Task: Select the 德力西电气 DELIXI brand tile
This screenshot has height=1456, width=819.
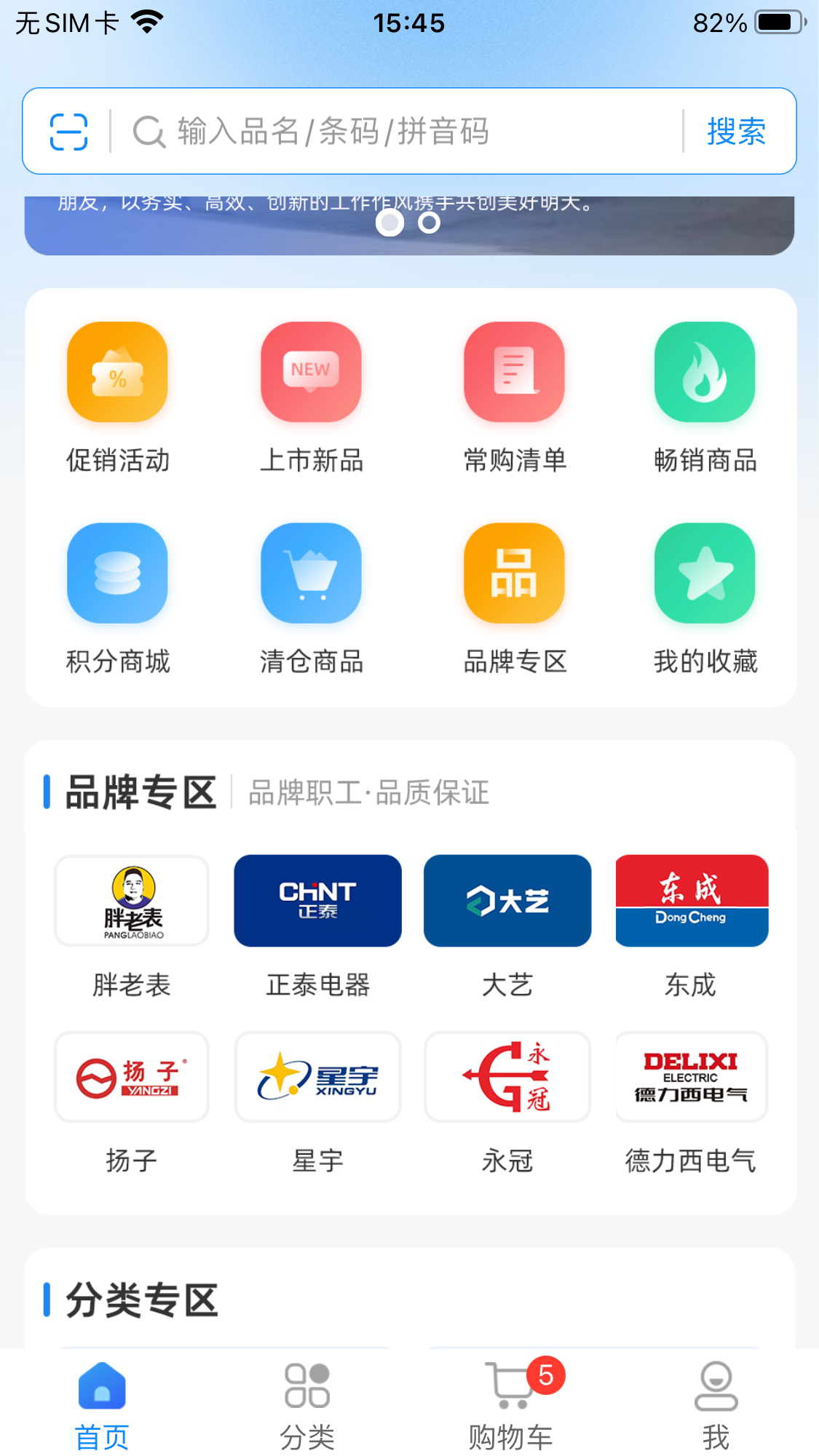Action: click(x=692, y=1077)
